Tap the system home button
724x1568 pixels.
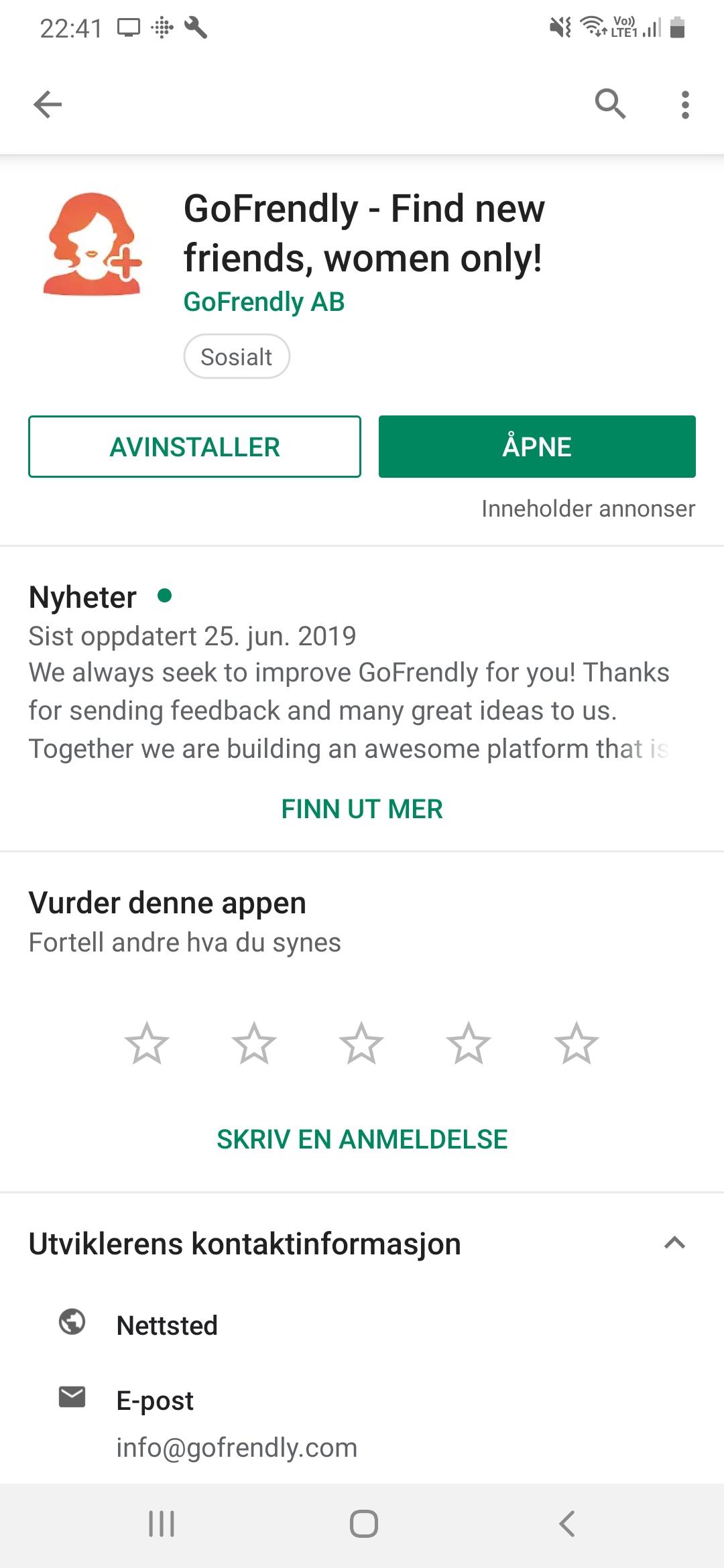click(x=363, y=1524)
